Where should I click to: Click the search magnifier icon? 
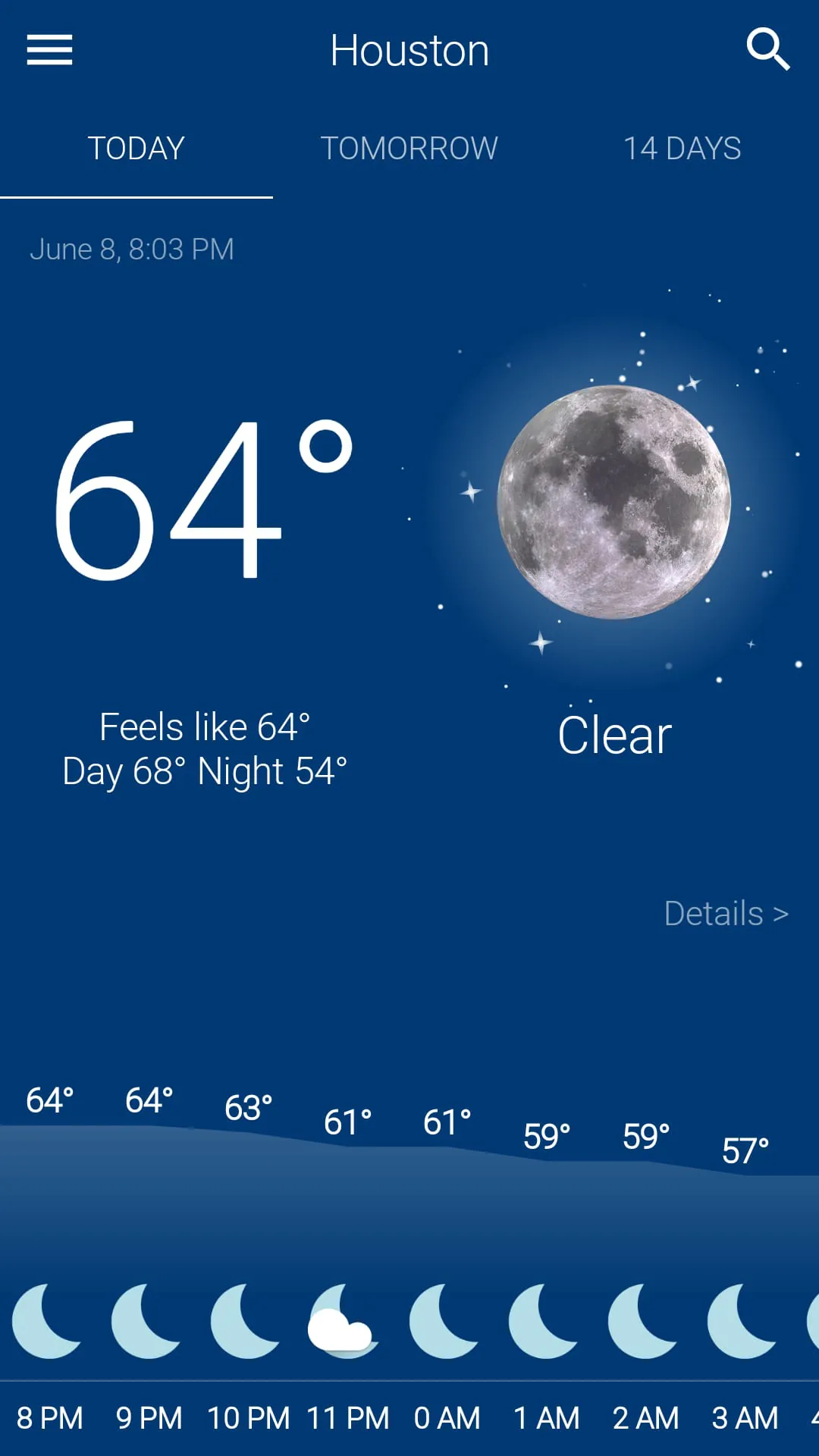point(769,49)
